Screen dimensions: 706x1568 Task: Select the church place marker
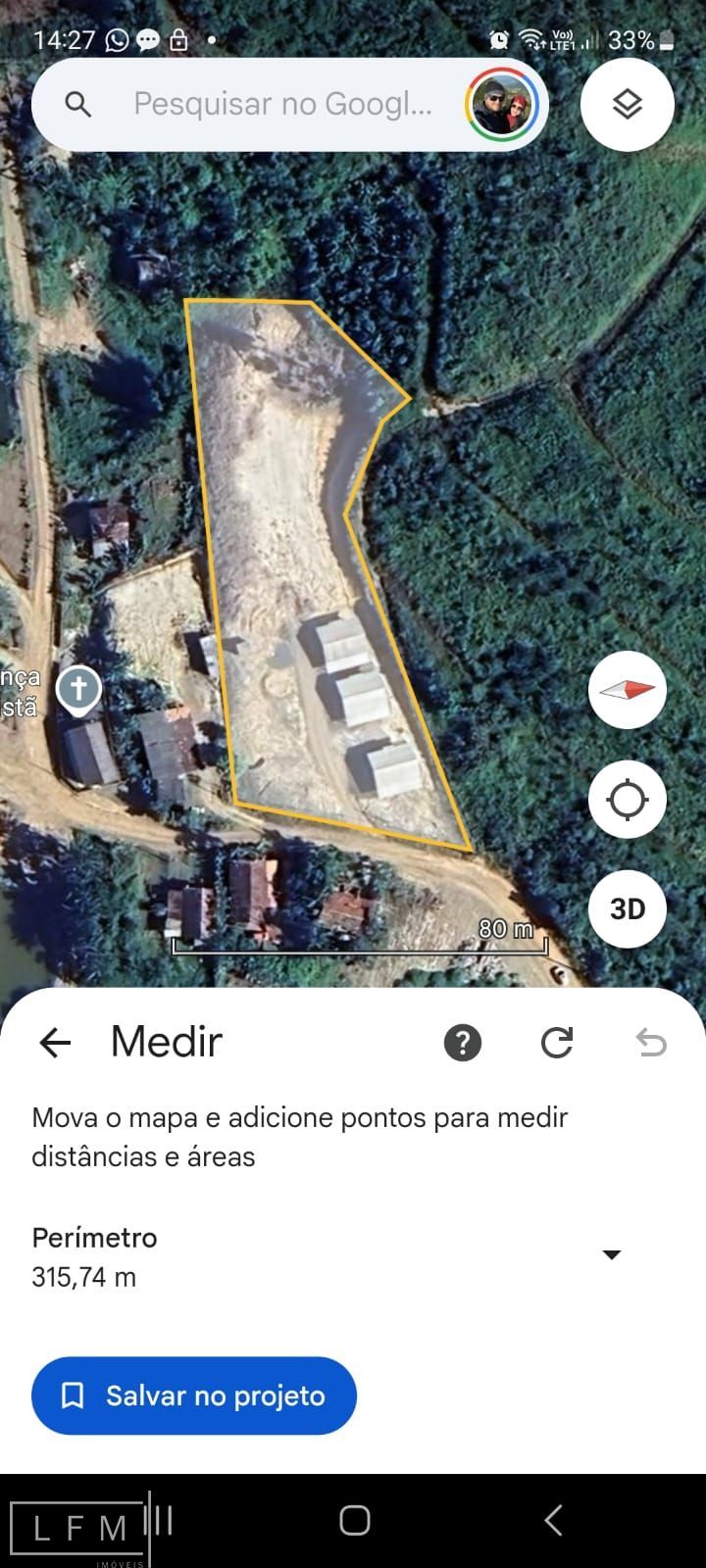click(78, 688)
